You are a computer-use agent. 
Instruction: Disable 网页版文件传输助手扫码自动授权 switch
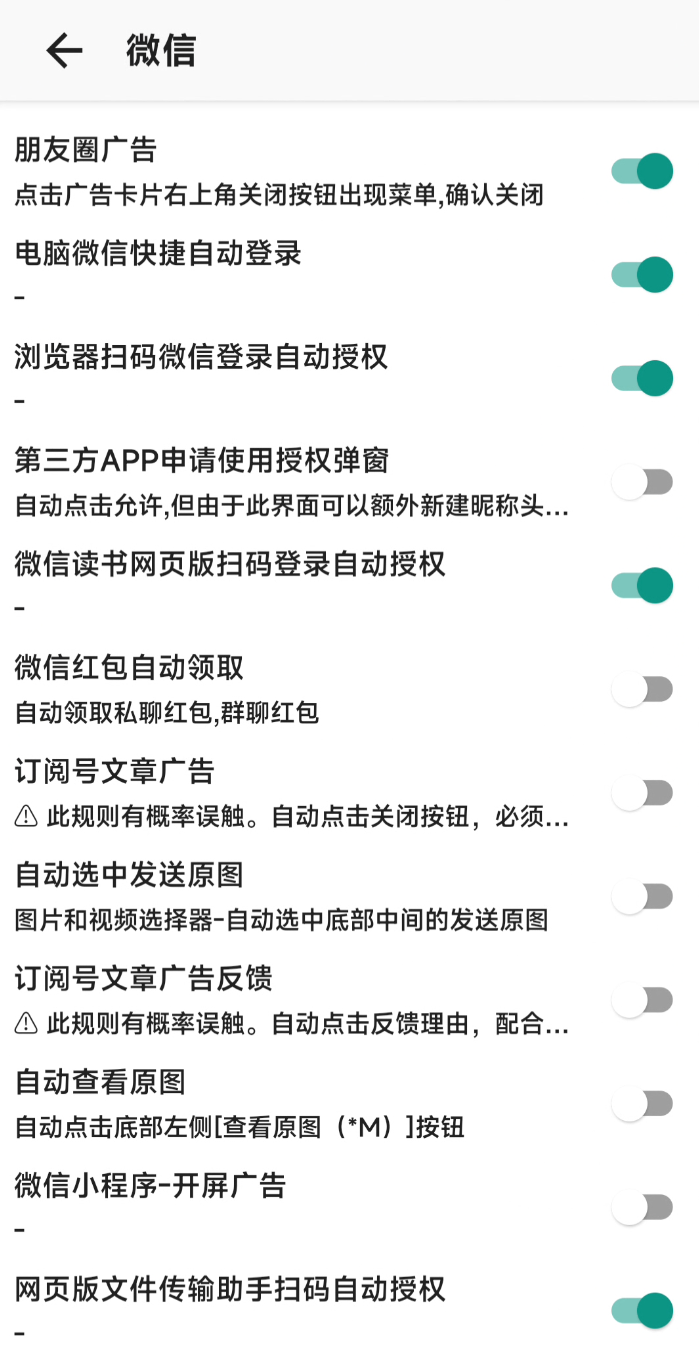[x=642, y=1310]
